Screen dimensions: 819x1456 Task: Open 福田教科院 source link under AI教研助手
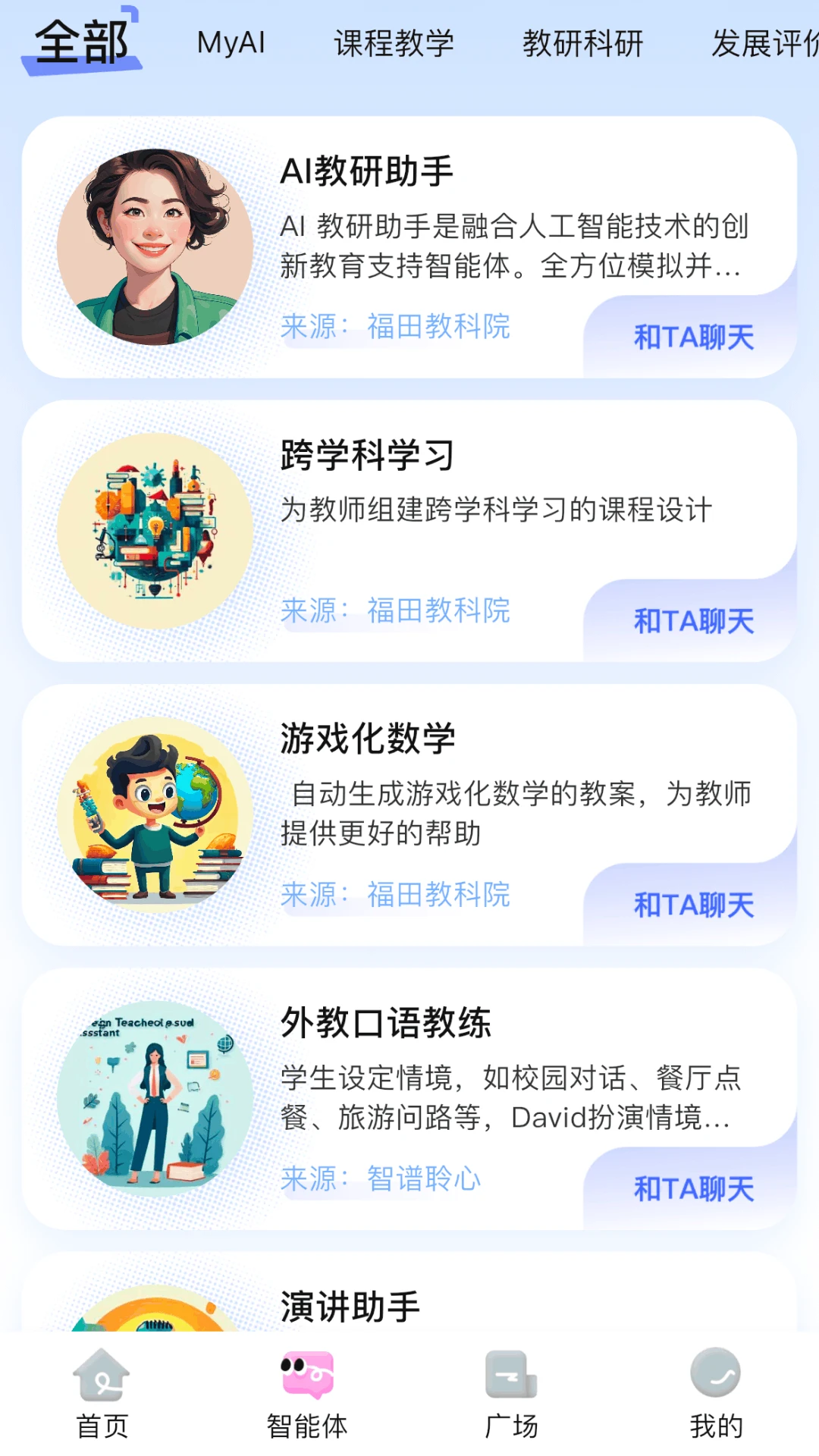[x=440, y=326]
